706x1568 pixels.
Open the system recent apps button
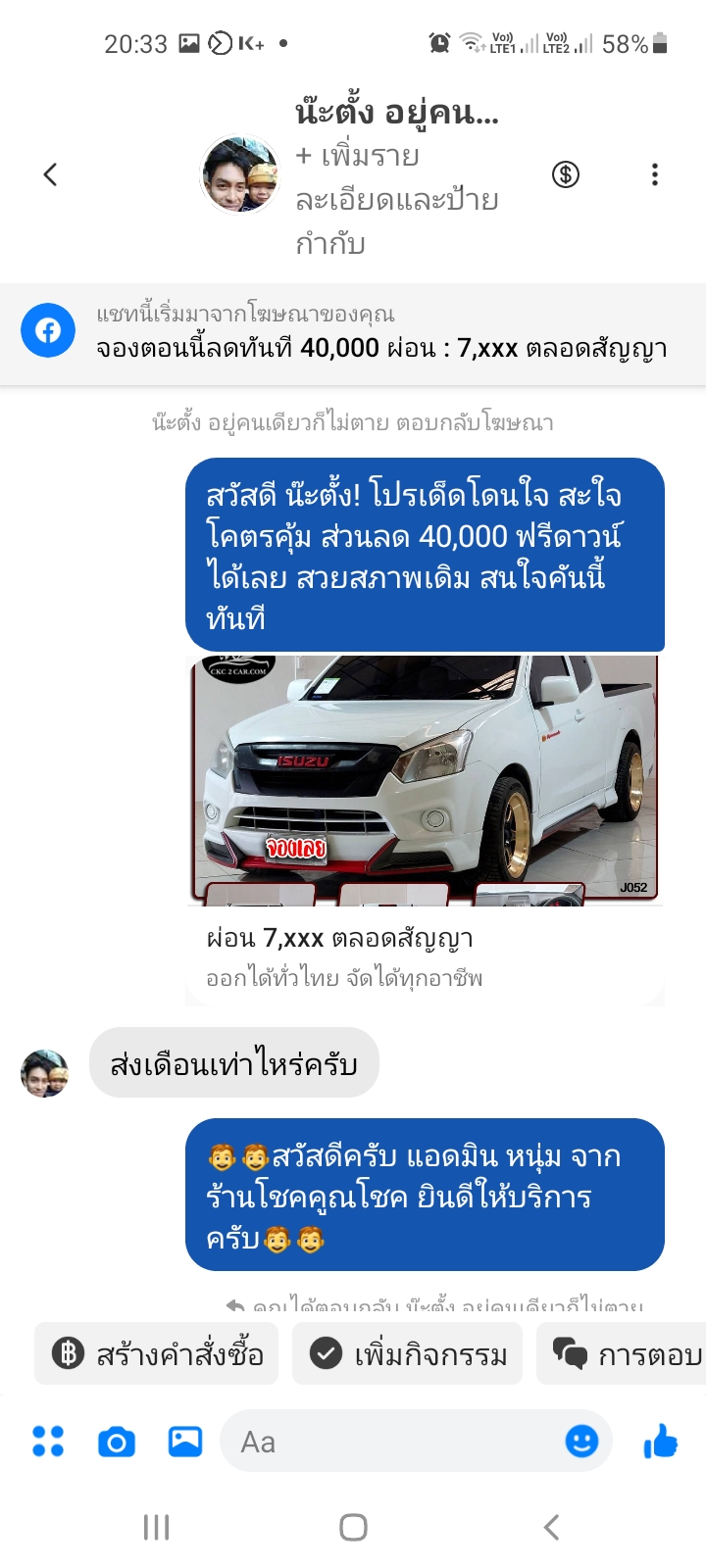click(157, 1527)
